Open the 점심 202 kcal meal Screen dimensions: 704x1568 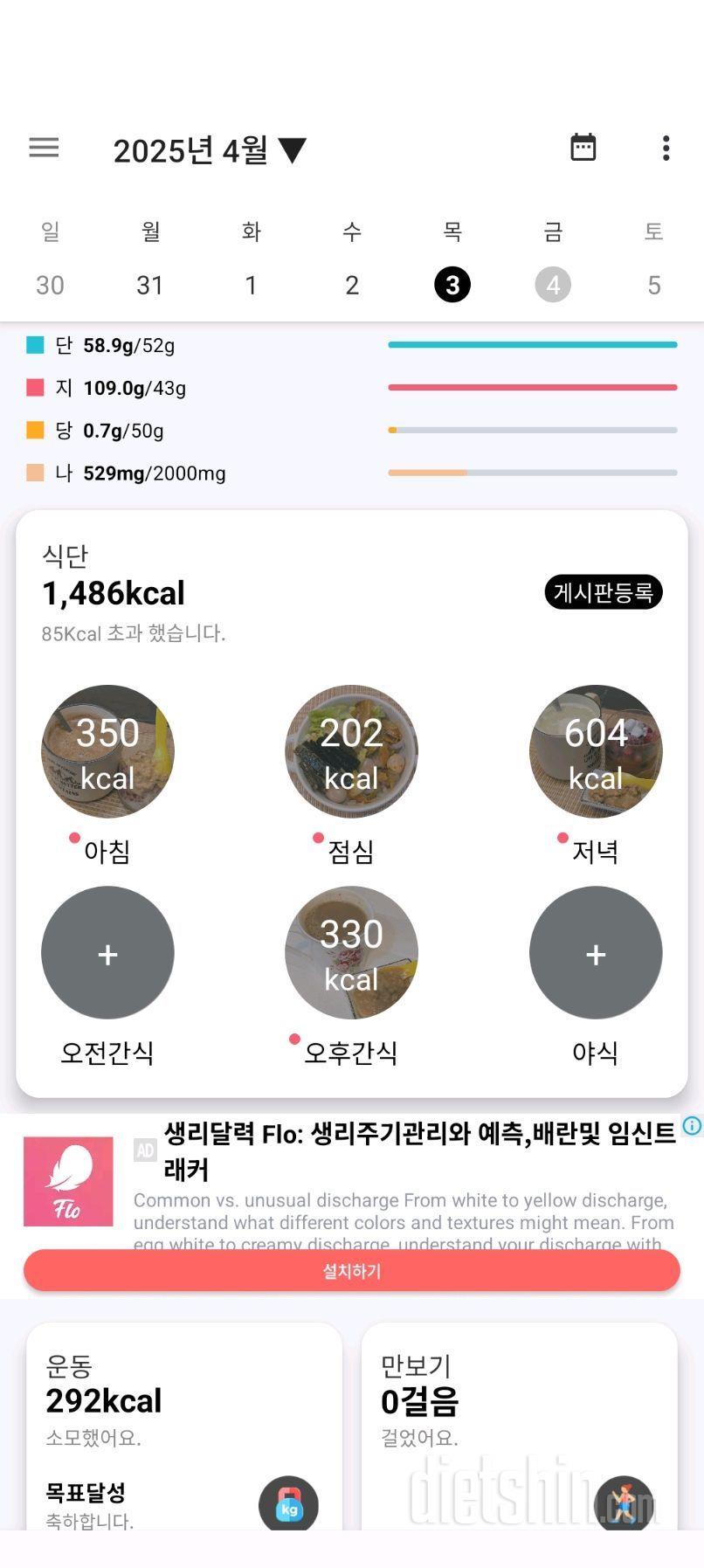pos(351,751)
